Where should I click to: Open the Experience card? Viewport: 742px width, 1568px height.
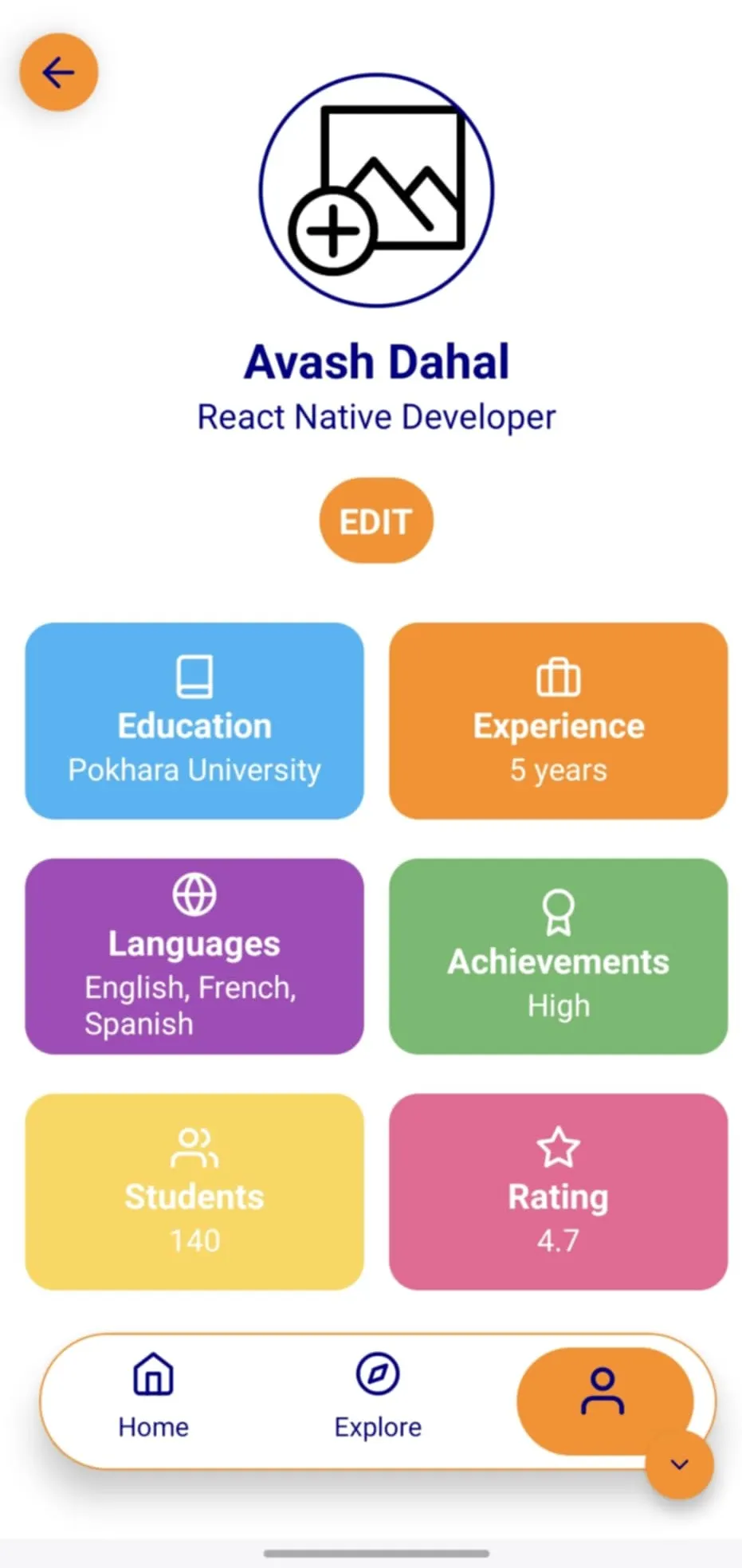pos(558,721)
